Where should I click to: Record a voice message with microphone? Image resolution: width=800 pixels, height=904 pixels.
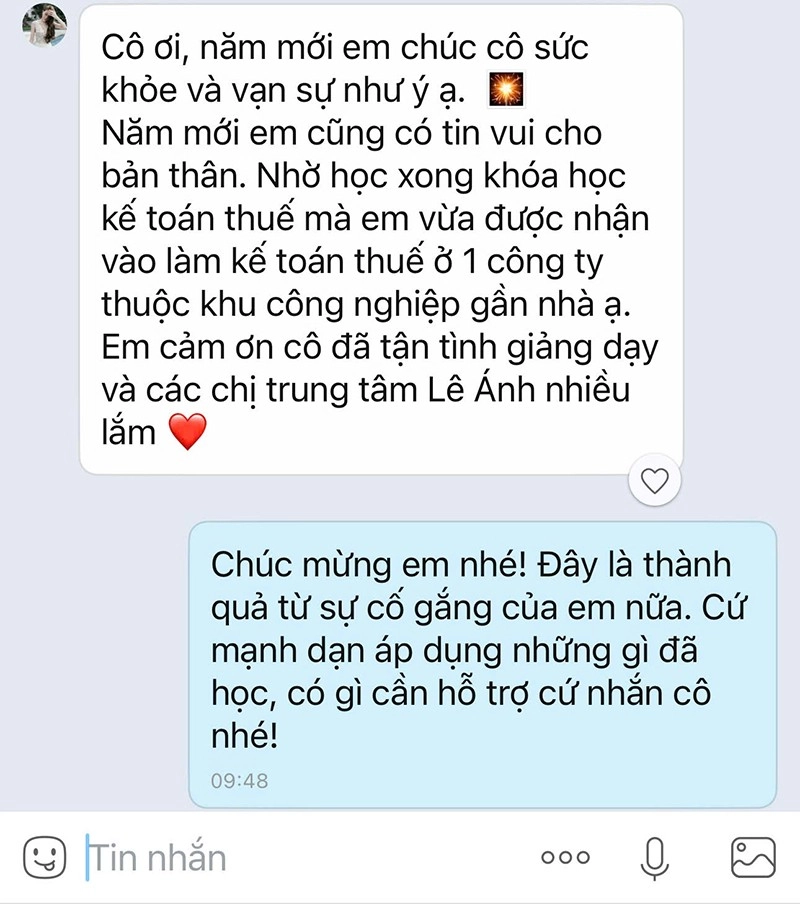tap(655, 857)
